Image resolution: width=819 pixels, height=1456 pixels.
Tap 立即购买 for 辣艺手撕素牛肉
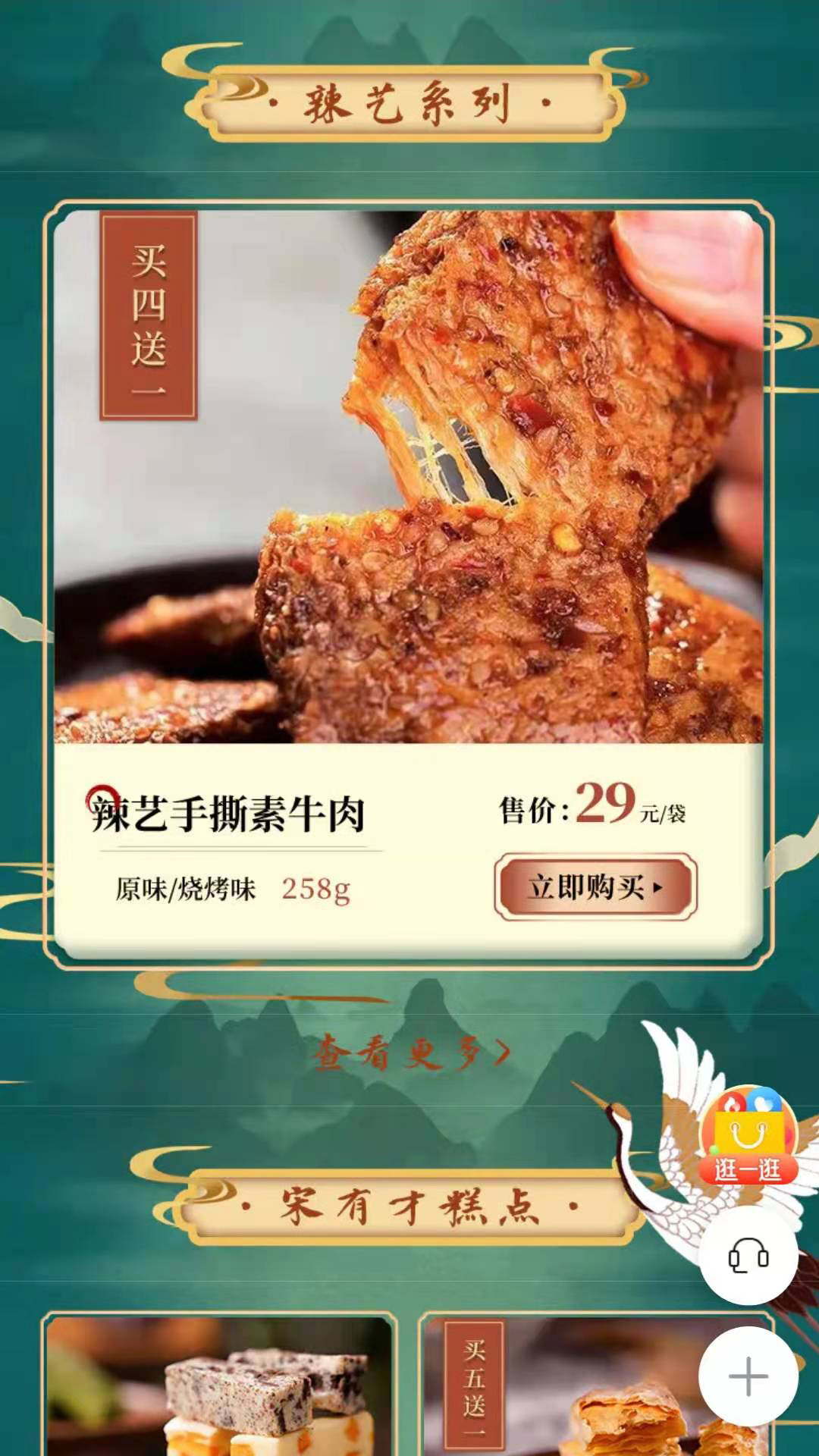595,886
